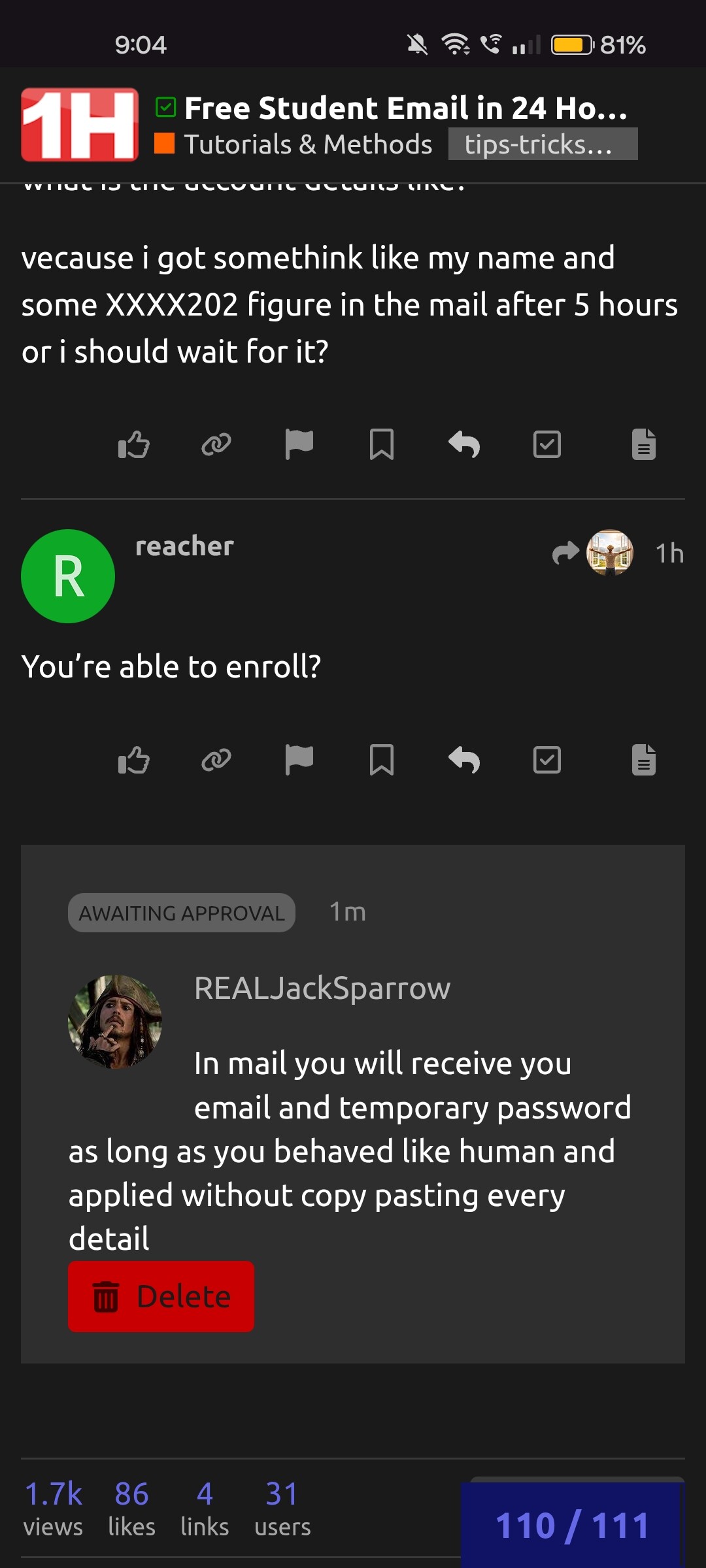The image size is (706, 1568).
Task: Open reacher's profile avatar
Action: tap(68, 576)
